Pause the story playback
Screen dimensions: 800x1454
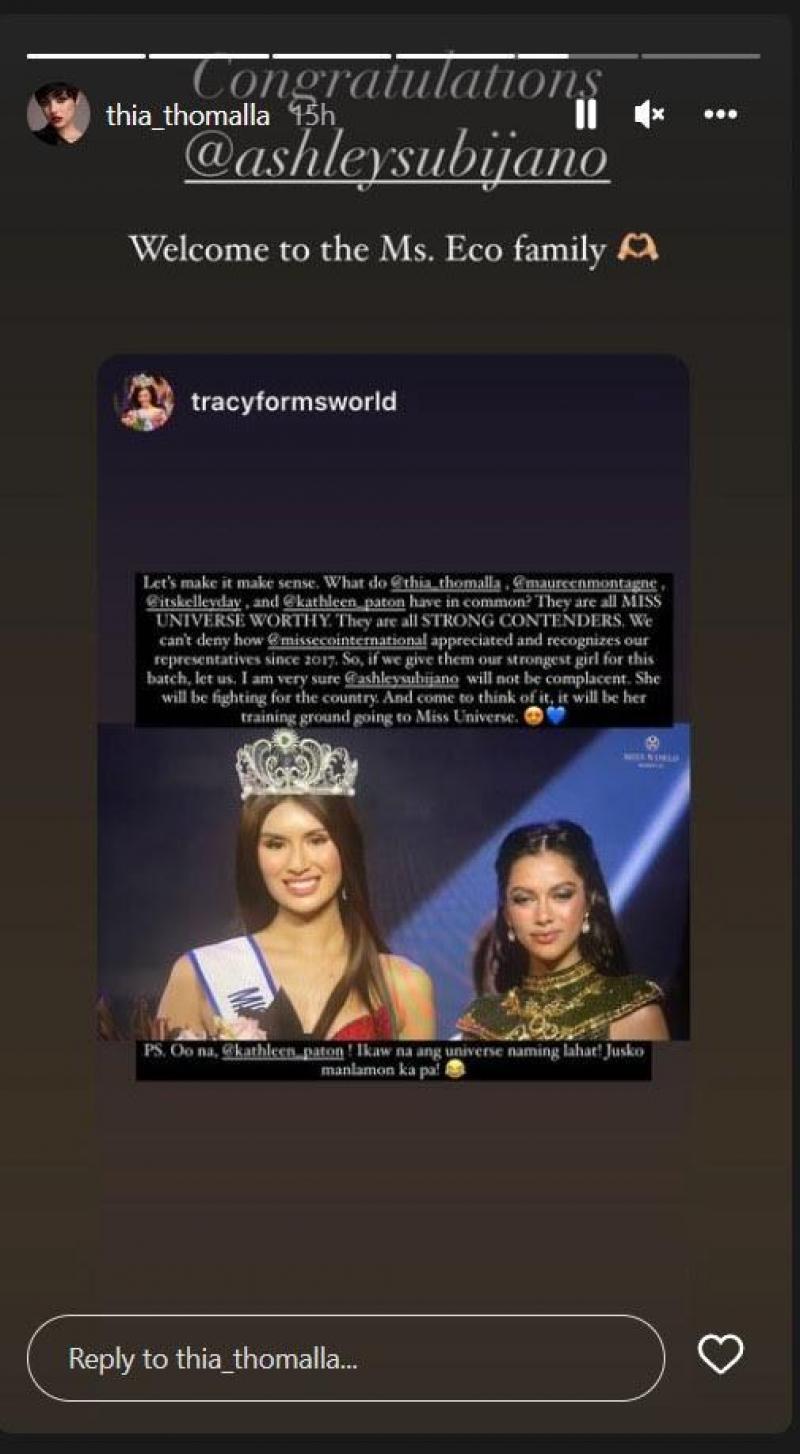(586, 115)
